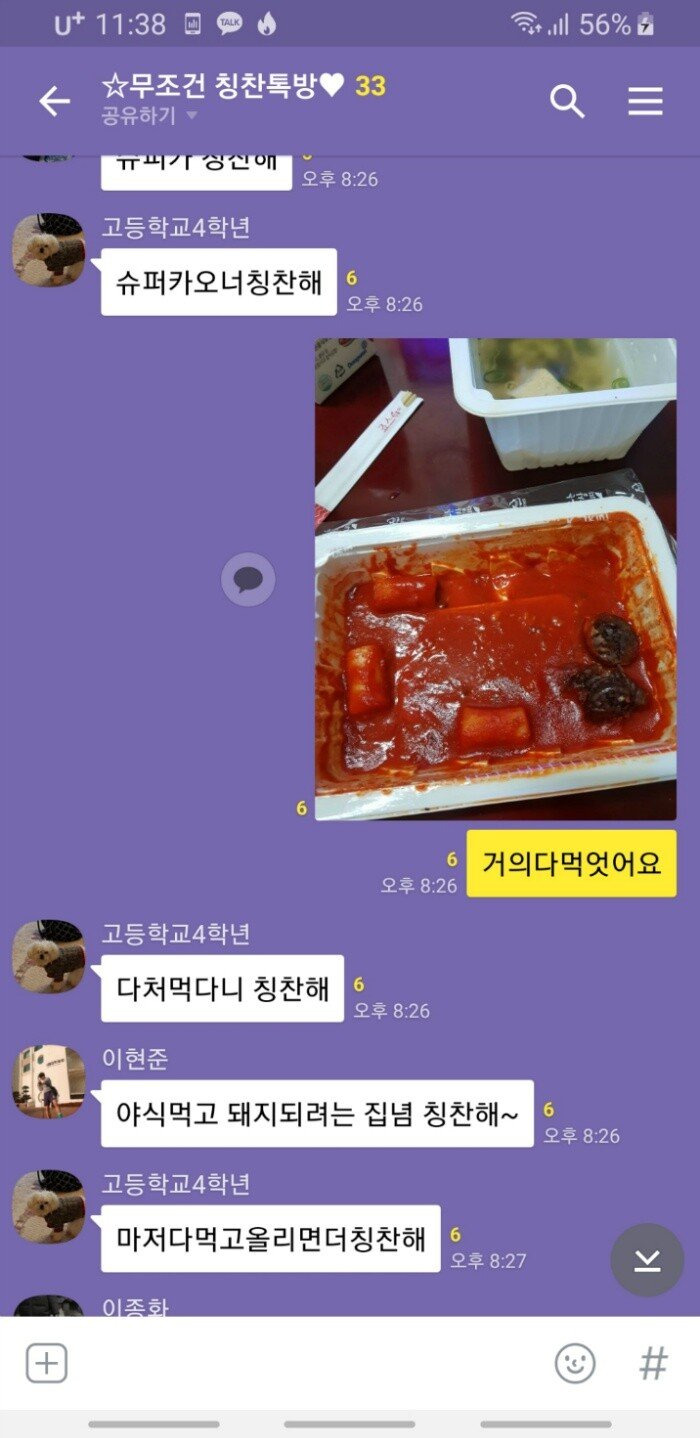This screenshot has width=700, height=1438.
Task: Jump to the newest messages with down arrow
Action: (647, 1260)
